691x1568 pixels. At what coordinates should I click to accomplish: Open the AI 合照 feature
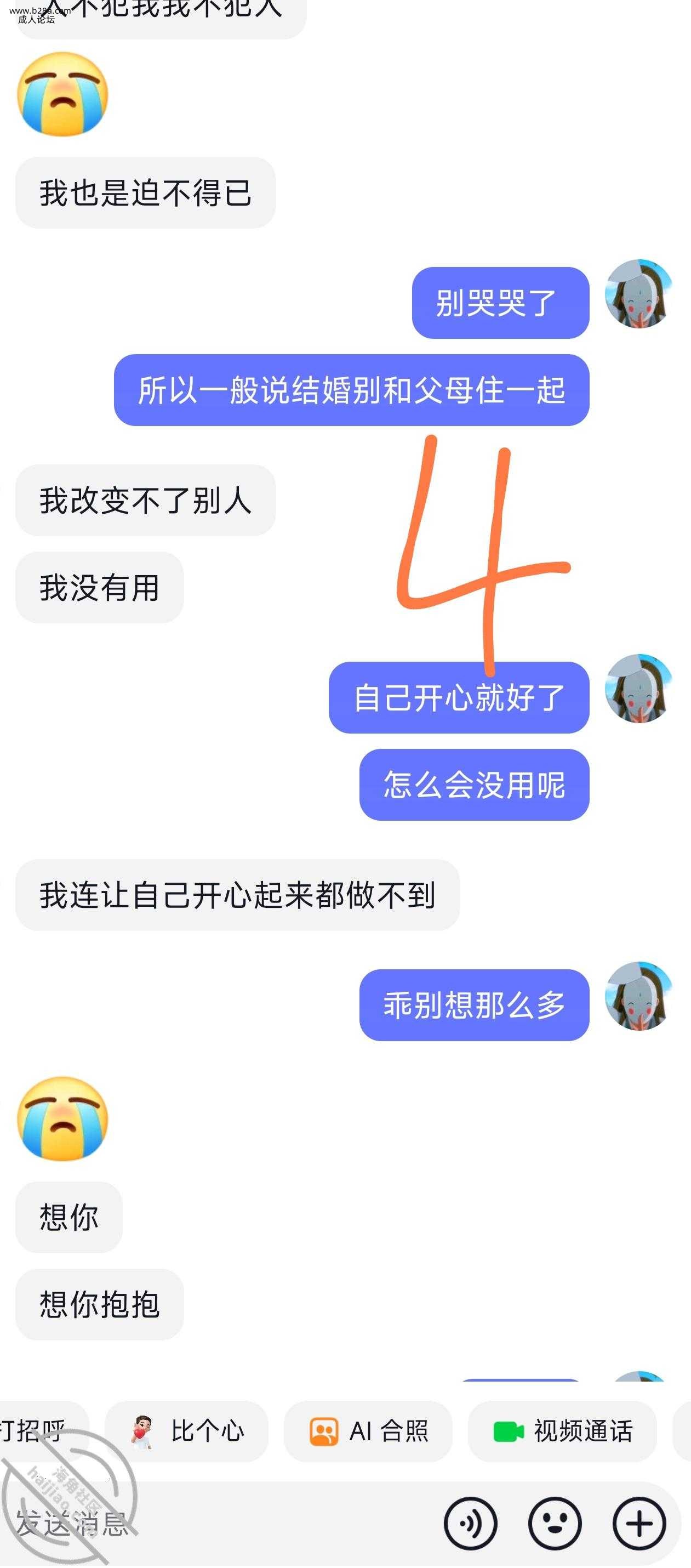pos(368,1431)
